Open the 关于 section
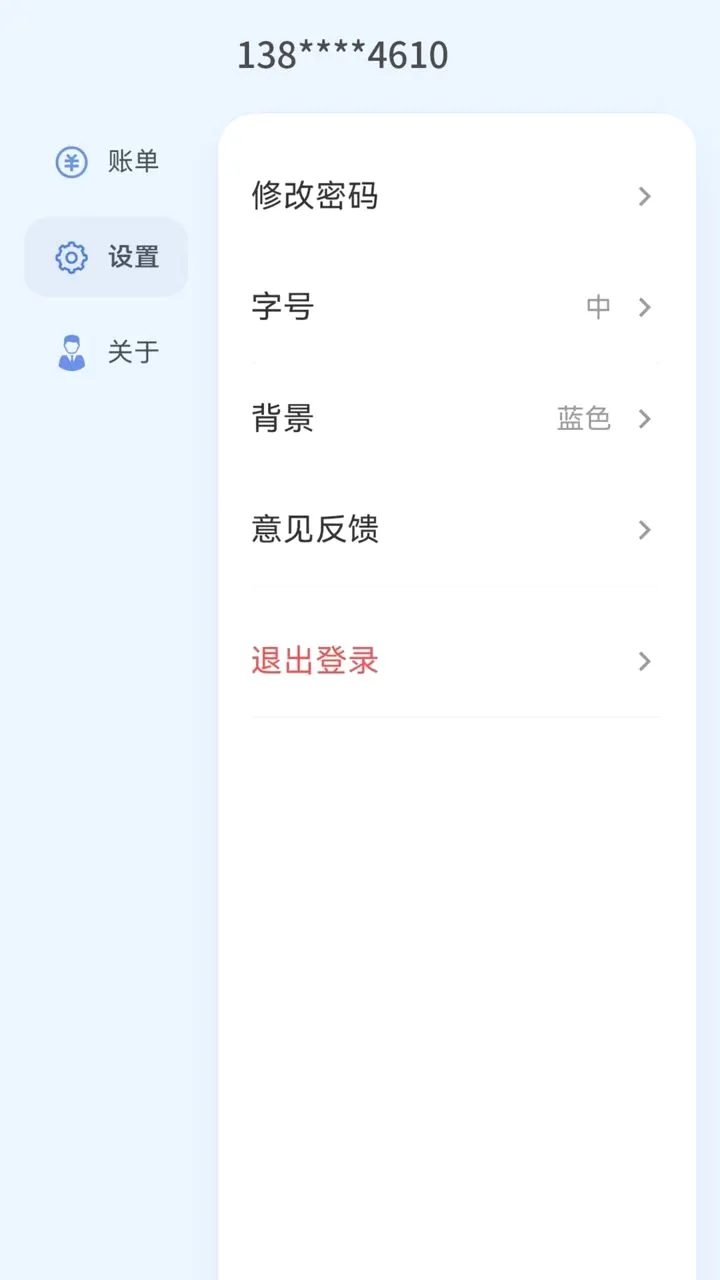 click(x=106, y=352)
